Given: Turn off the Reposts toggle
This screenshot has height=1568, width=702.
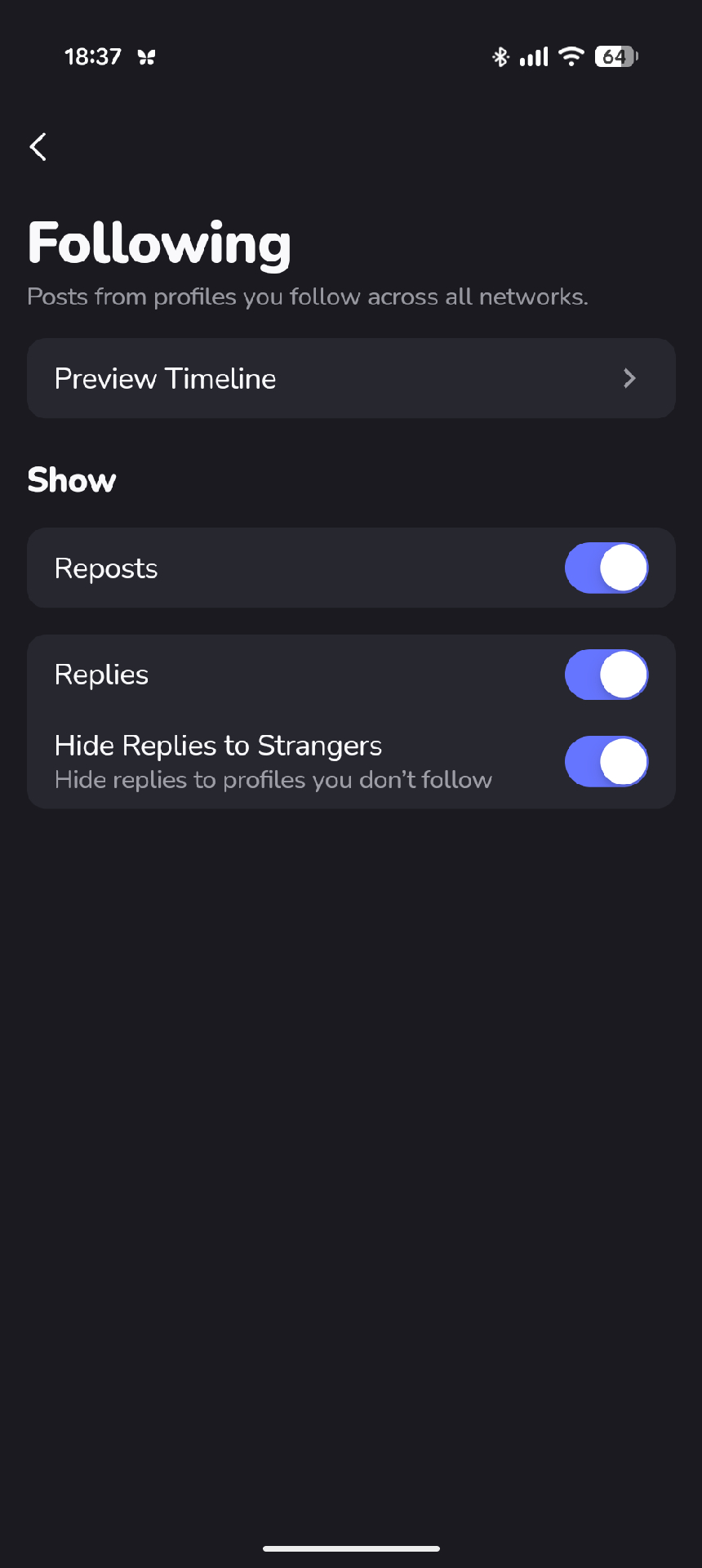Looking at the screenshot, I should (606, 568).
